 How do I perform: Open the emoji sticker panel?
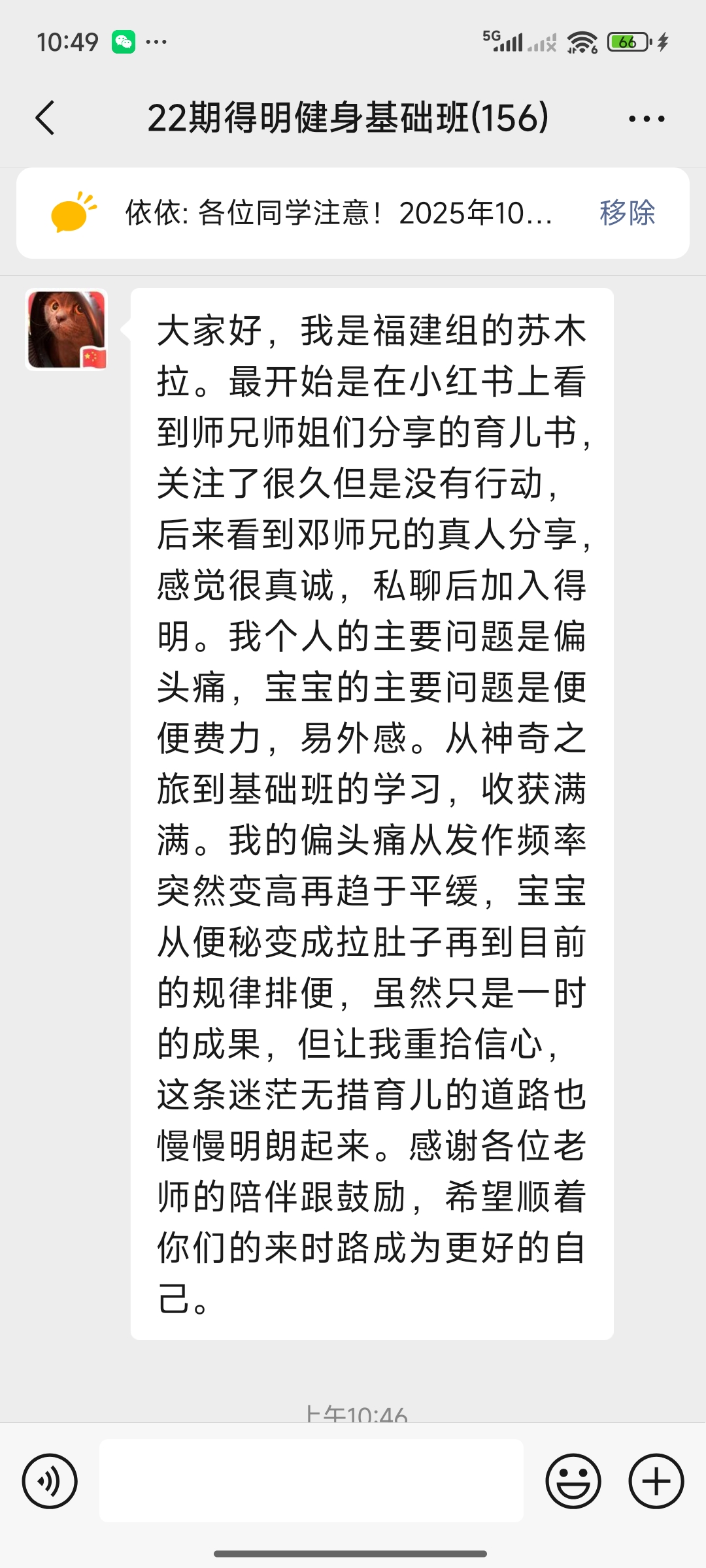[x=573, y=1481]
